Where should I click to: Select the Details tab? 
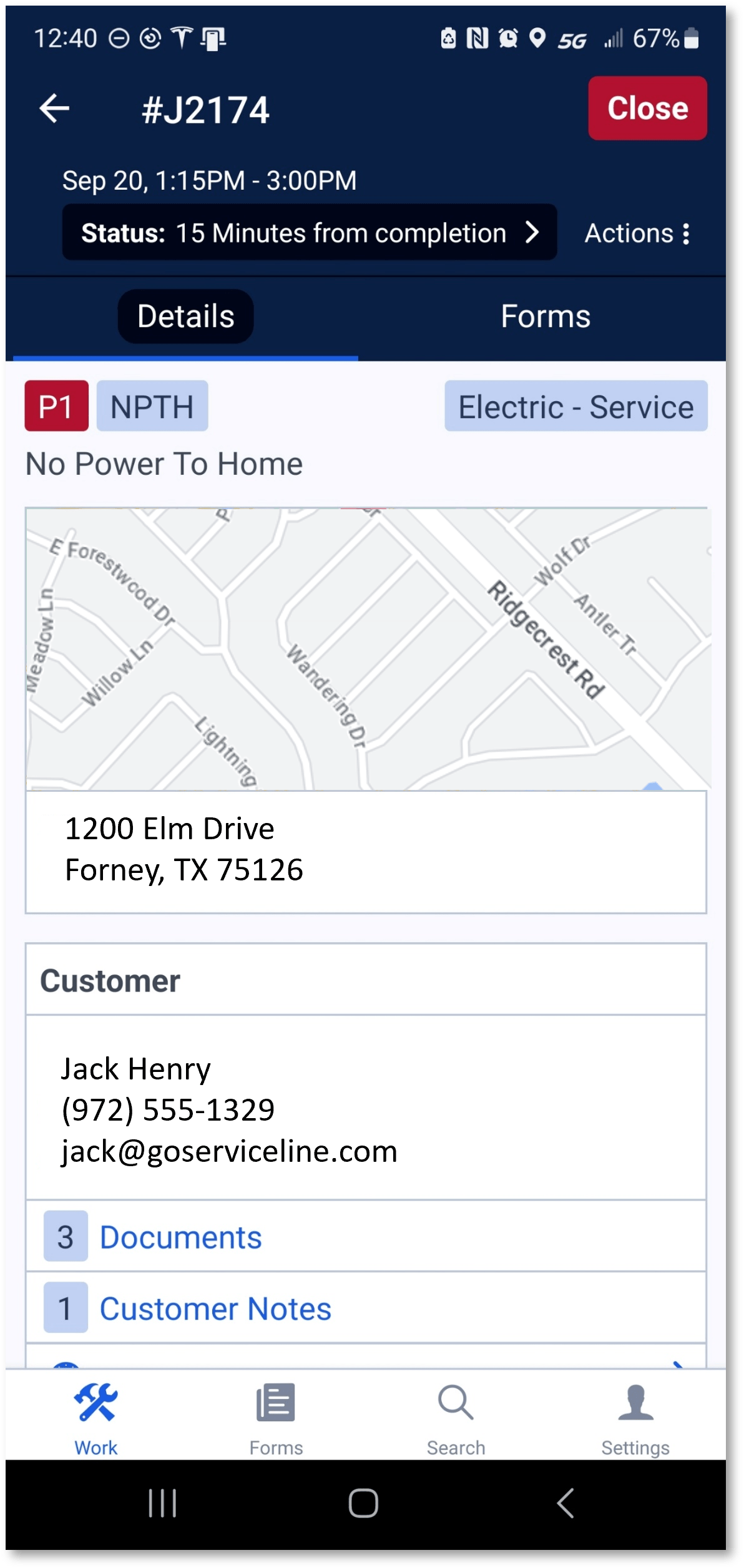pyautogui.click(x=185, y=316)
